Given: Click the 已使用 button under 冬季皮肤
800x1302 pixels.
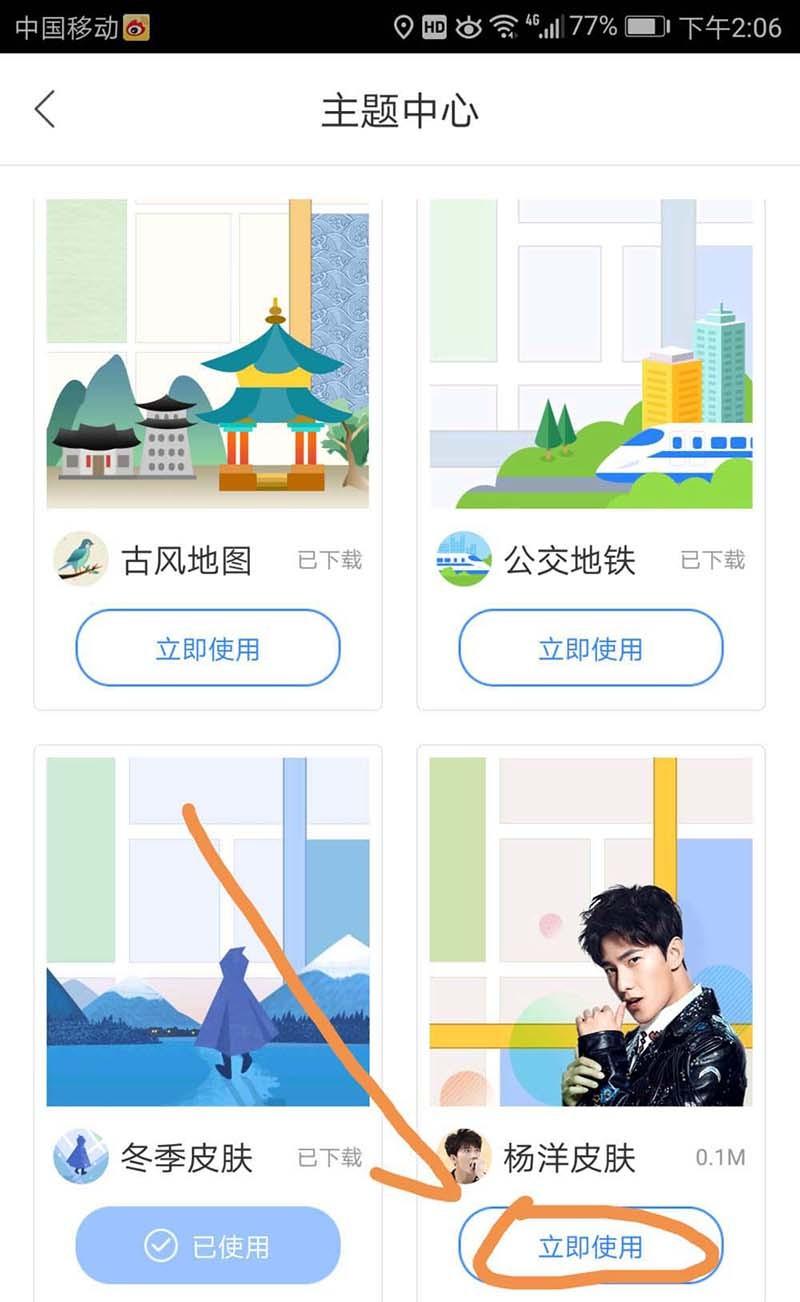Looking at the screenshot, I should (207, 1244).
